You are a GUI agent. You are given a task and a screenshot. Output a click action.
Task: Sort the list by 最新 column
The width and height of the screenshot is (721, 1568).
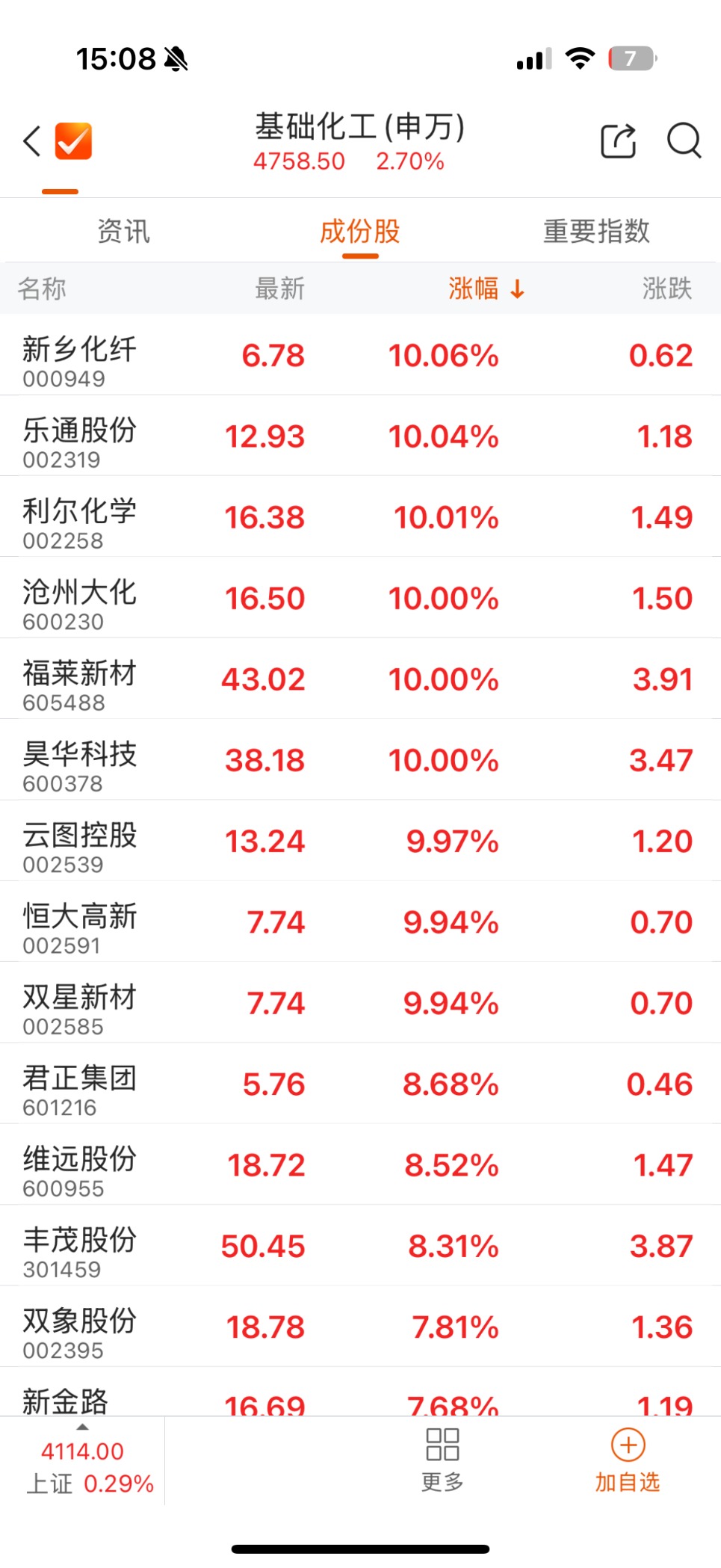(x=279, y=288)
